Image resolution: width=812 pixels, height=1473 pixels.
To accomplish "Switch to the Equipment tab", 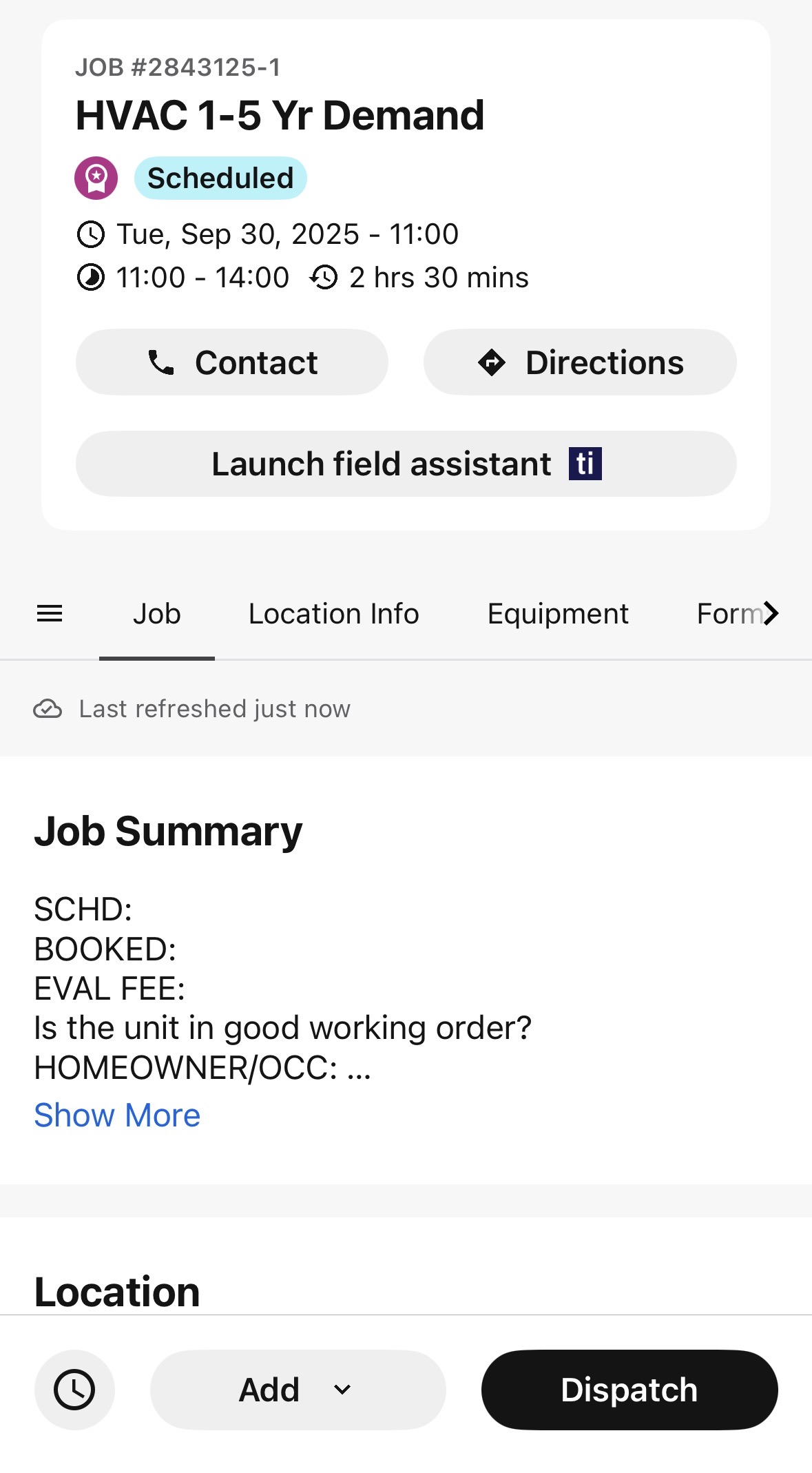I will 558,614.
